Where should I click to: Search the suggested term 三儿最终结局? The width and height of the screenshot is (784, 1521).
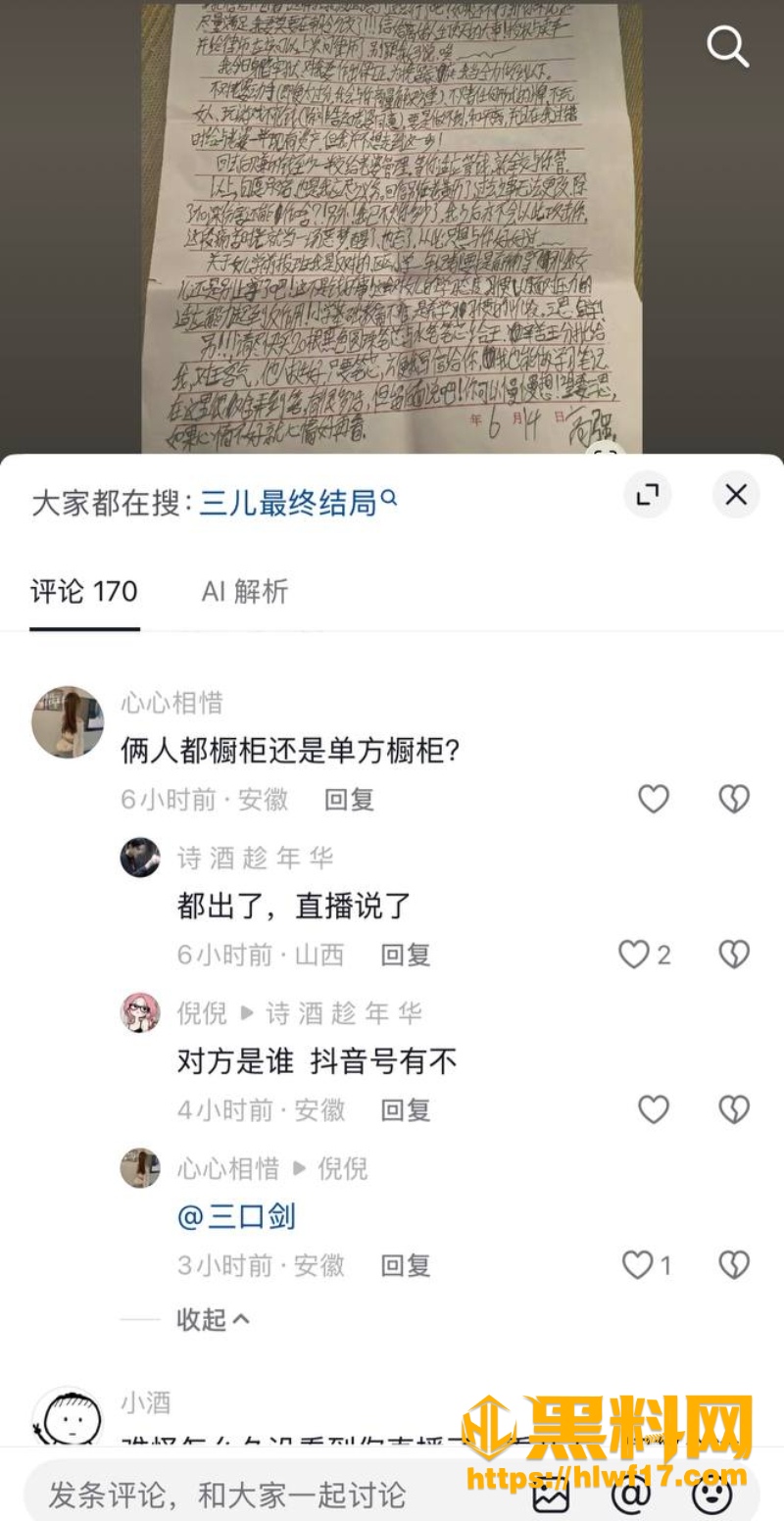[298, 503]
